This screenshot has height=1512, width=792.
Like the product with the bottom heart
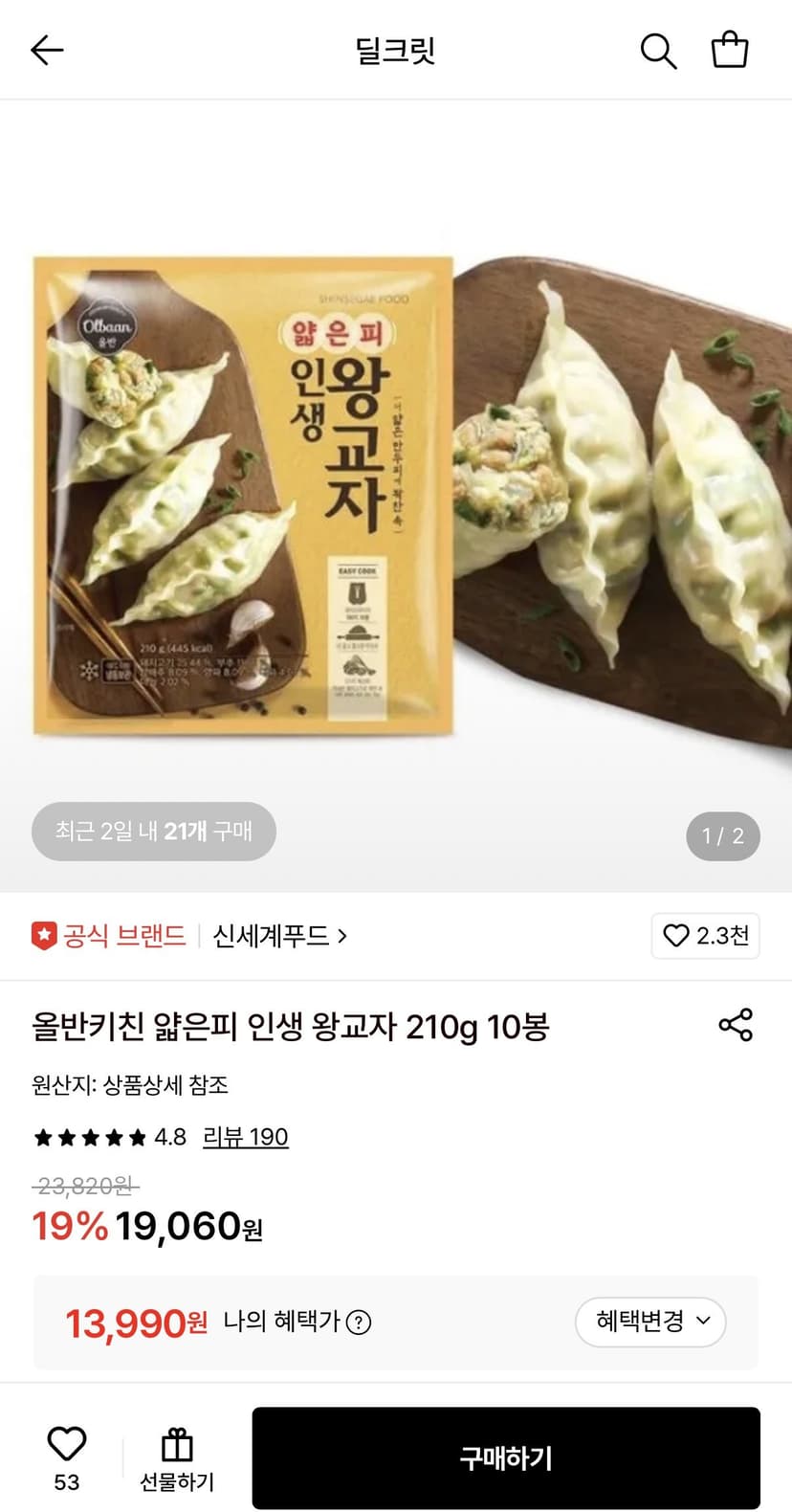[x=67, y=1457]
